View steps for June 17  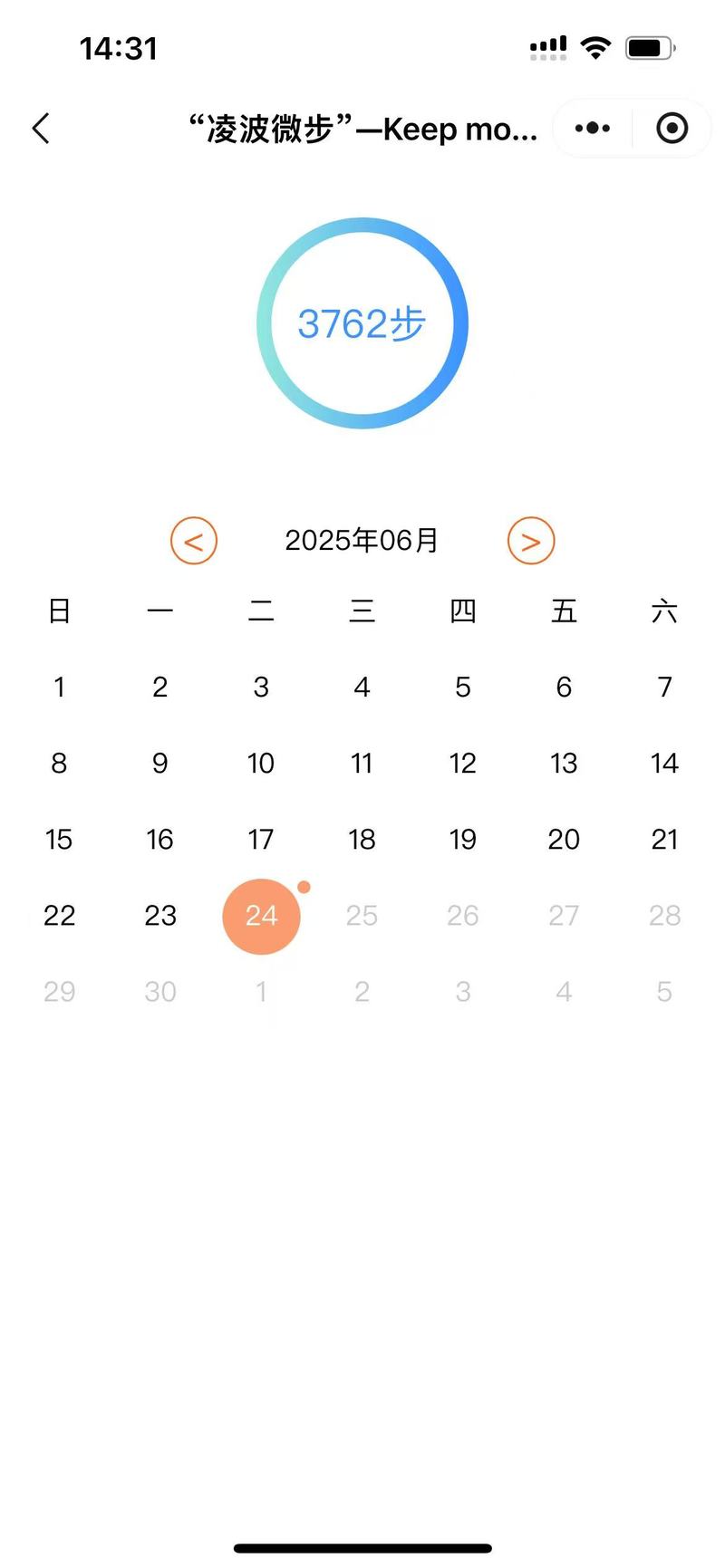pos(261,840)
